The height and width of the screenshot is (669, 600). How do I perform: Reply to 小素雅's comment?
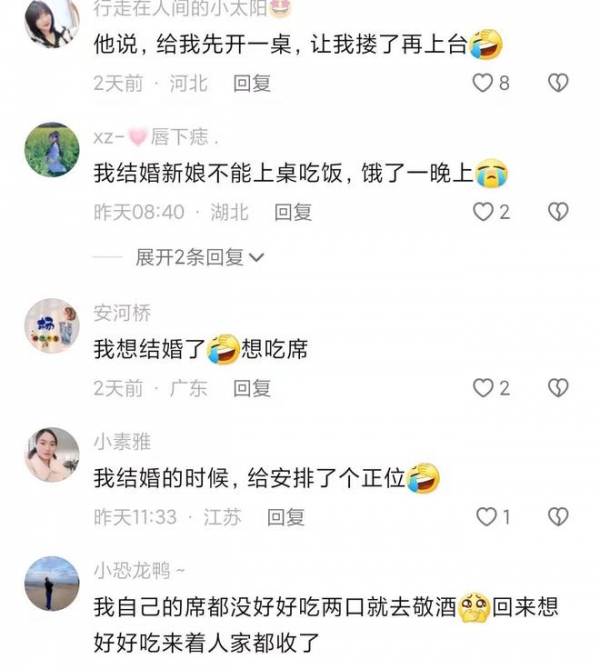click(x=286, y=518)
